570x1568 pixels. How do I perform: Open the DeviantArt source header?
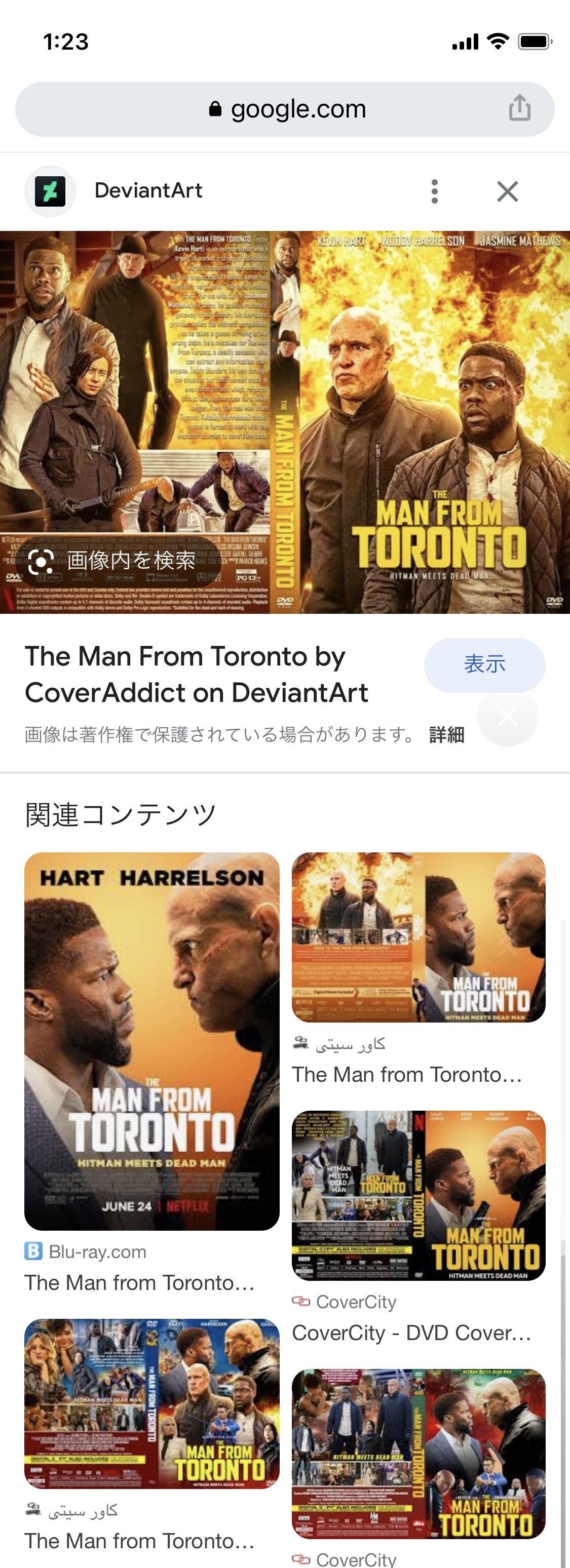click(x=148, y=191)
